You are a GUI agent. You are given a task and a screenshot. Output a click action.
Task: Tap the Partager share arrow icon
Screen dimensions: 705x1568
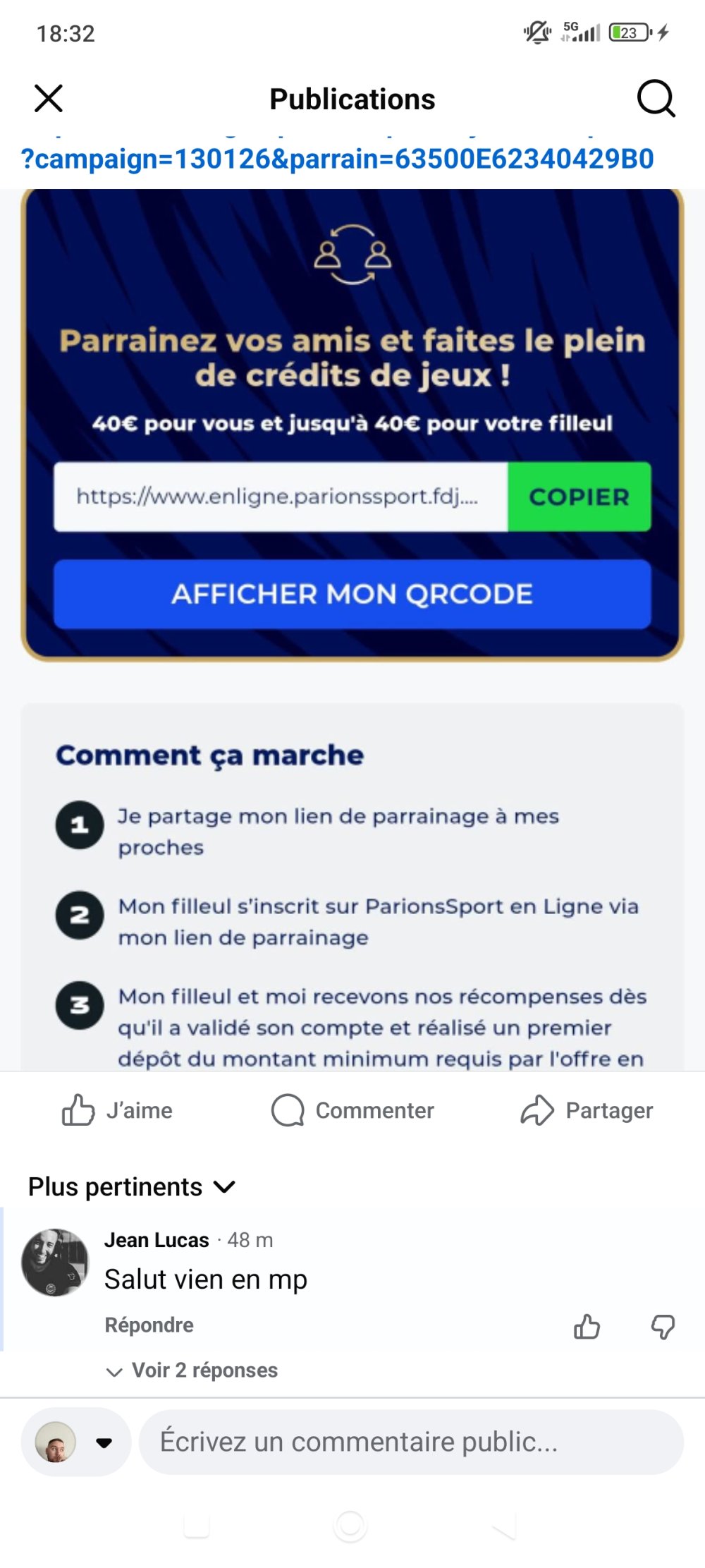[537, 1110]
